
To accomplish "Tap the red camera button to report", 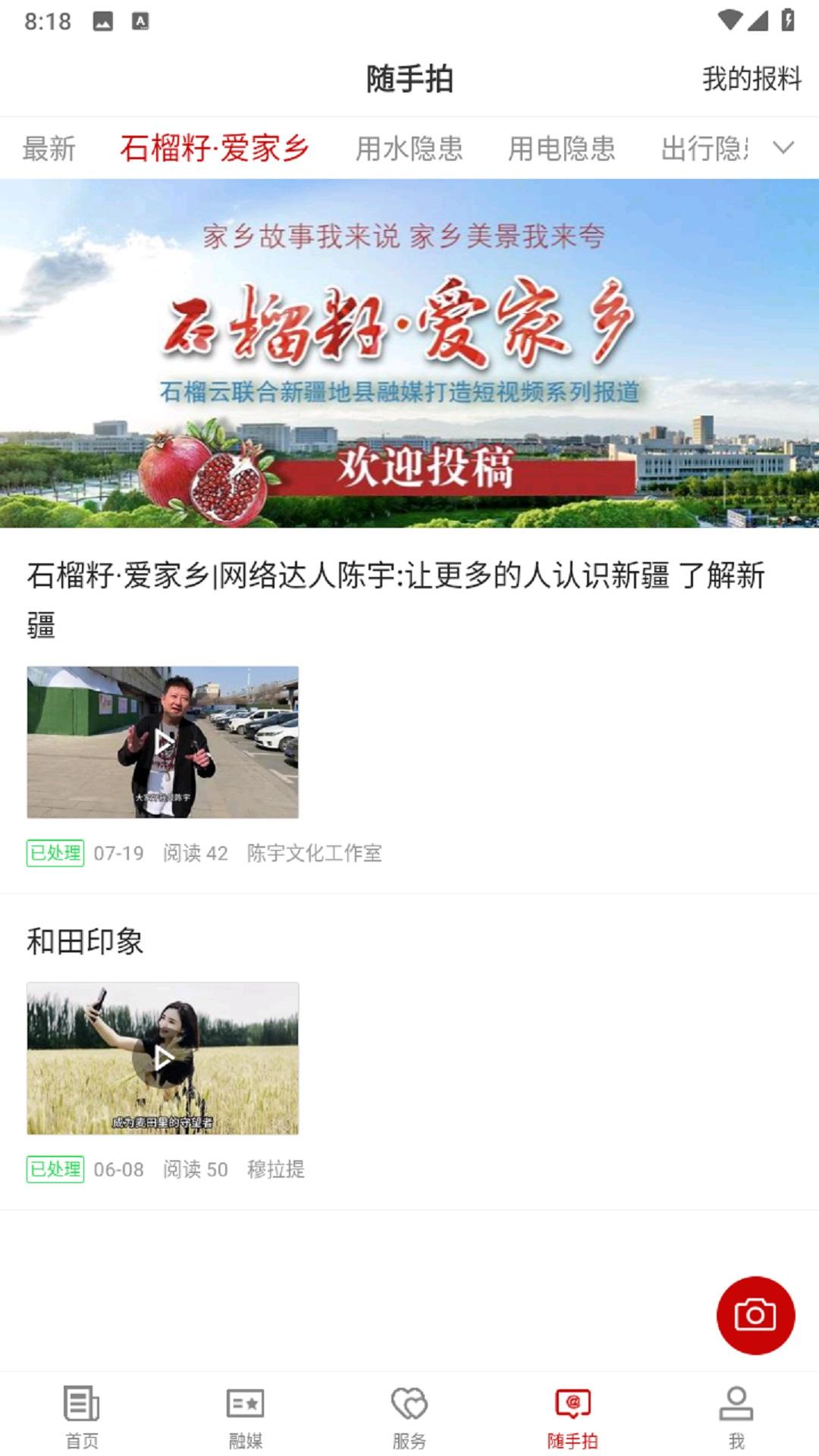I will point(754,1316).
